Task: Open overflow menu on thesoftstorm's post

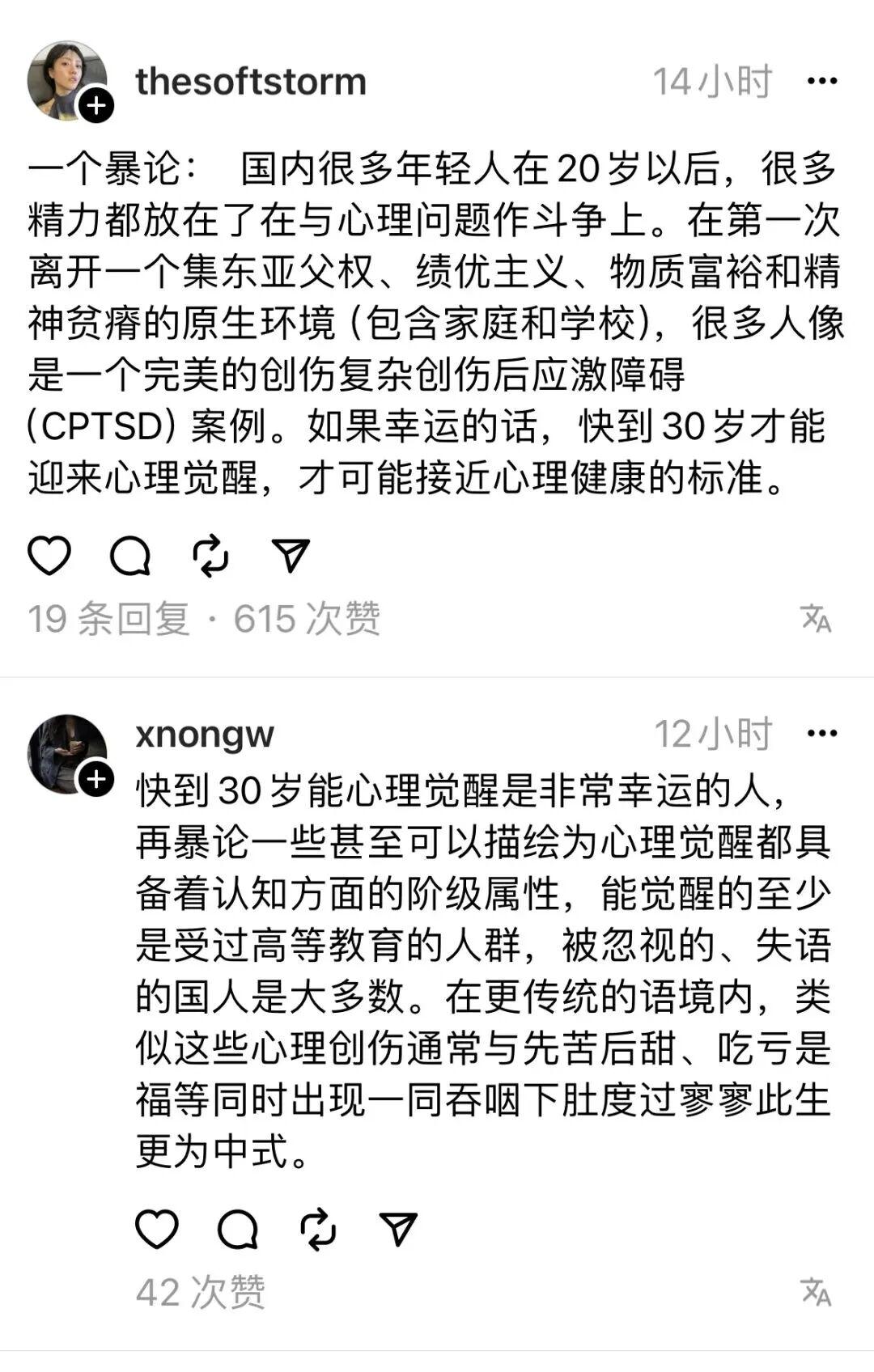Action: [x=822, y=81]
